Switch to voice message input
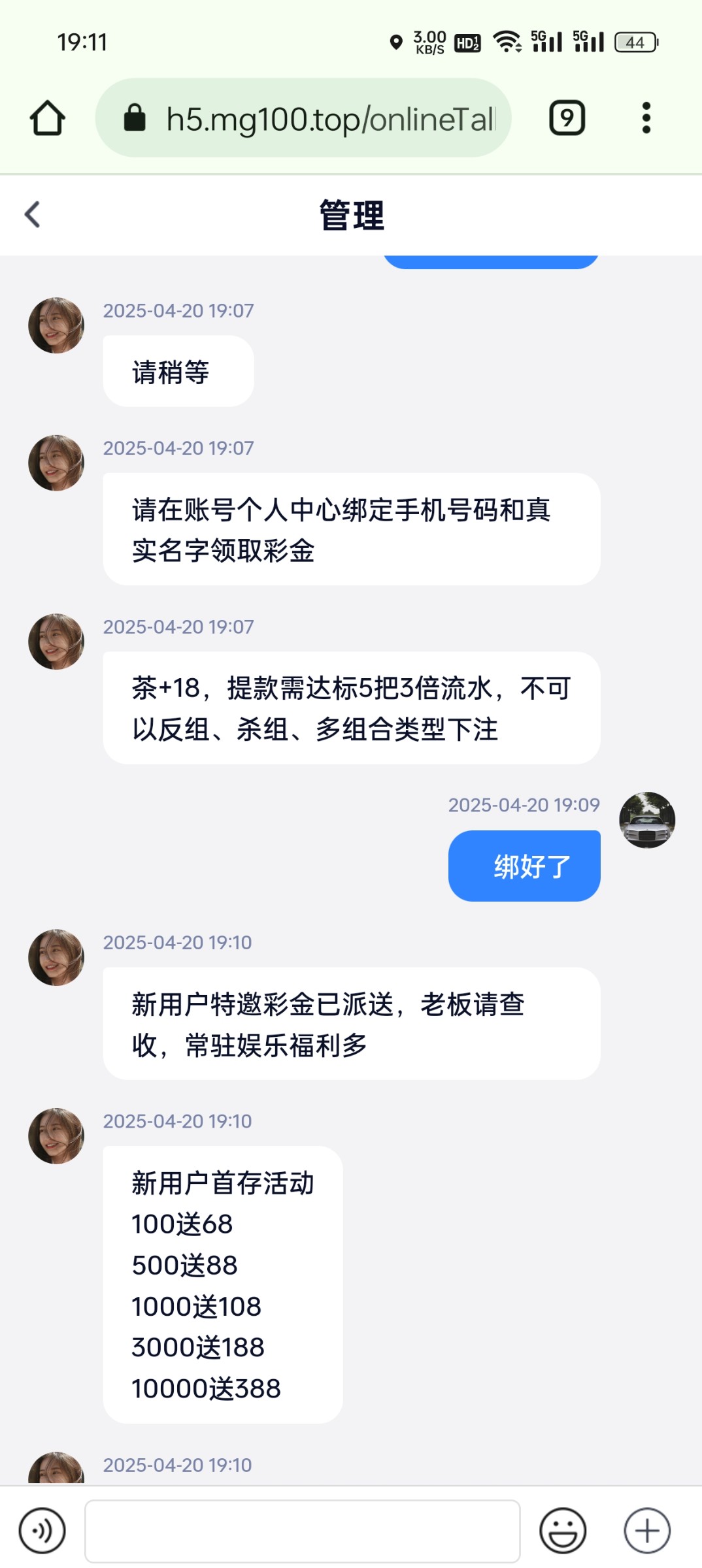Screen dimensions: 702x1568 click(x=42, y=1531)
